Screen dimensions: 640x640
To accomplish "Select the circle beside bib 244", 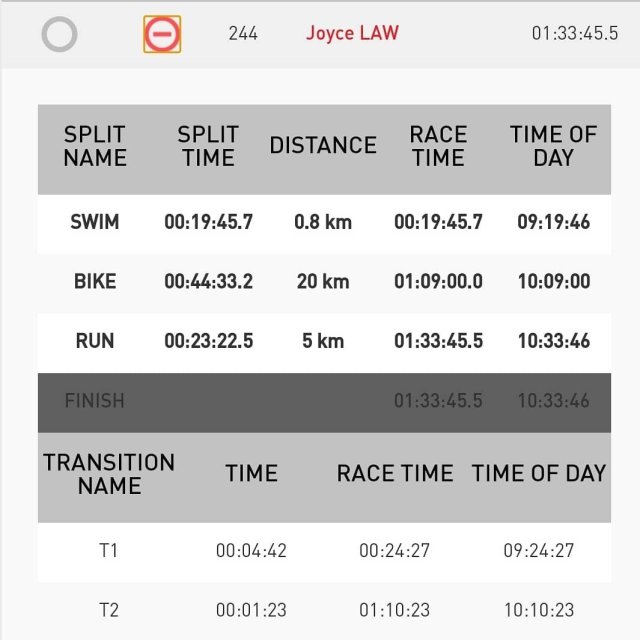I will pos(60,34).
